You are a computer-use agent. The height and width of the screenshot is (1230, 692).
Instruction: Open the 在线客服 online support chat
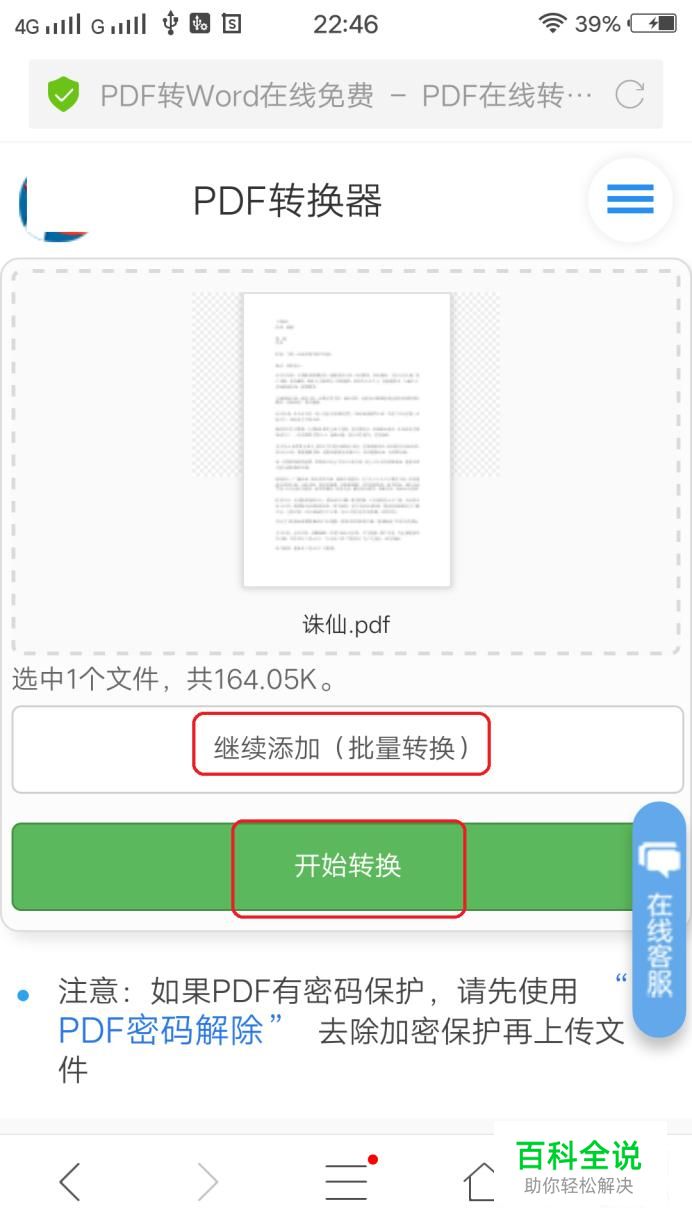[659, 920]
